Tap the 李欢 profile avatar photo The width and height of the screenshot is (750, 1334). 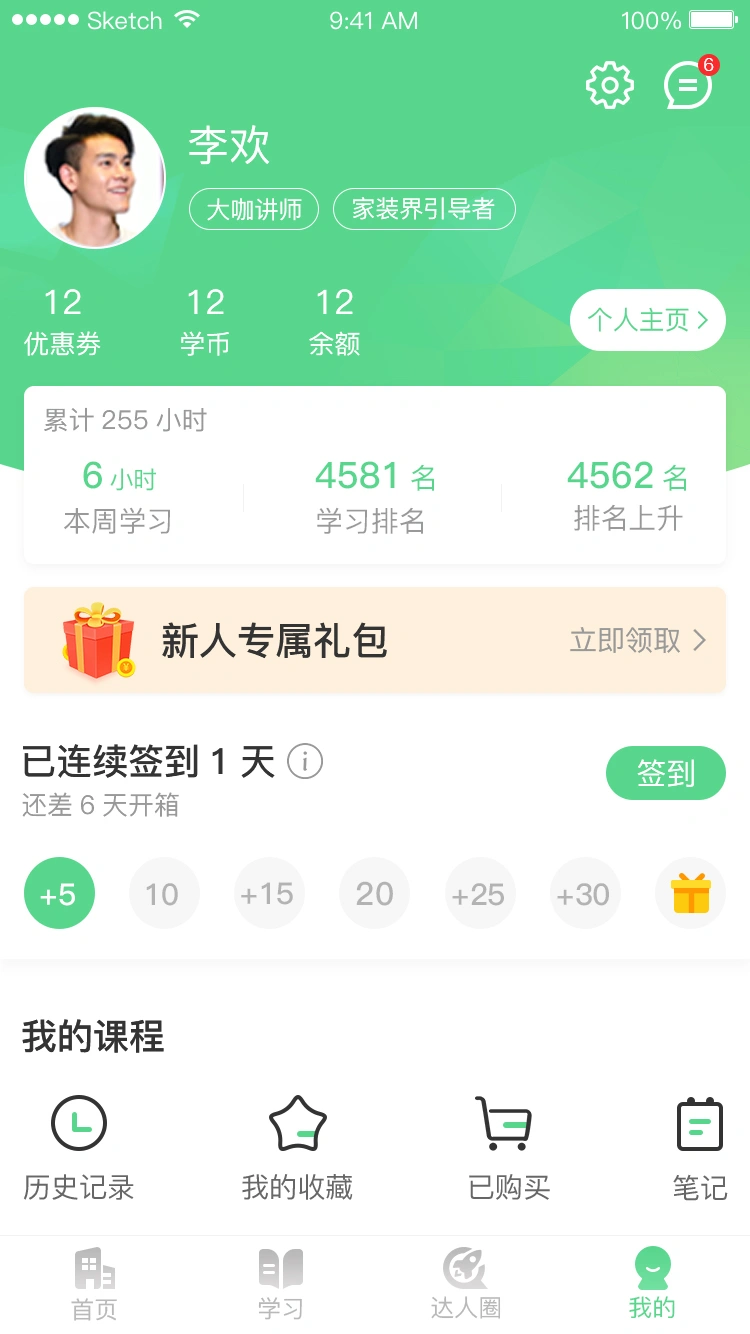point(95,177)
